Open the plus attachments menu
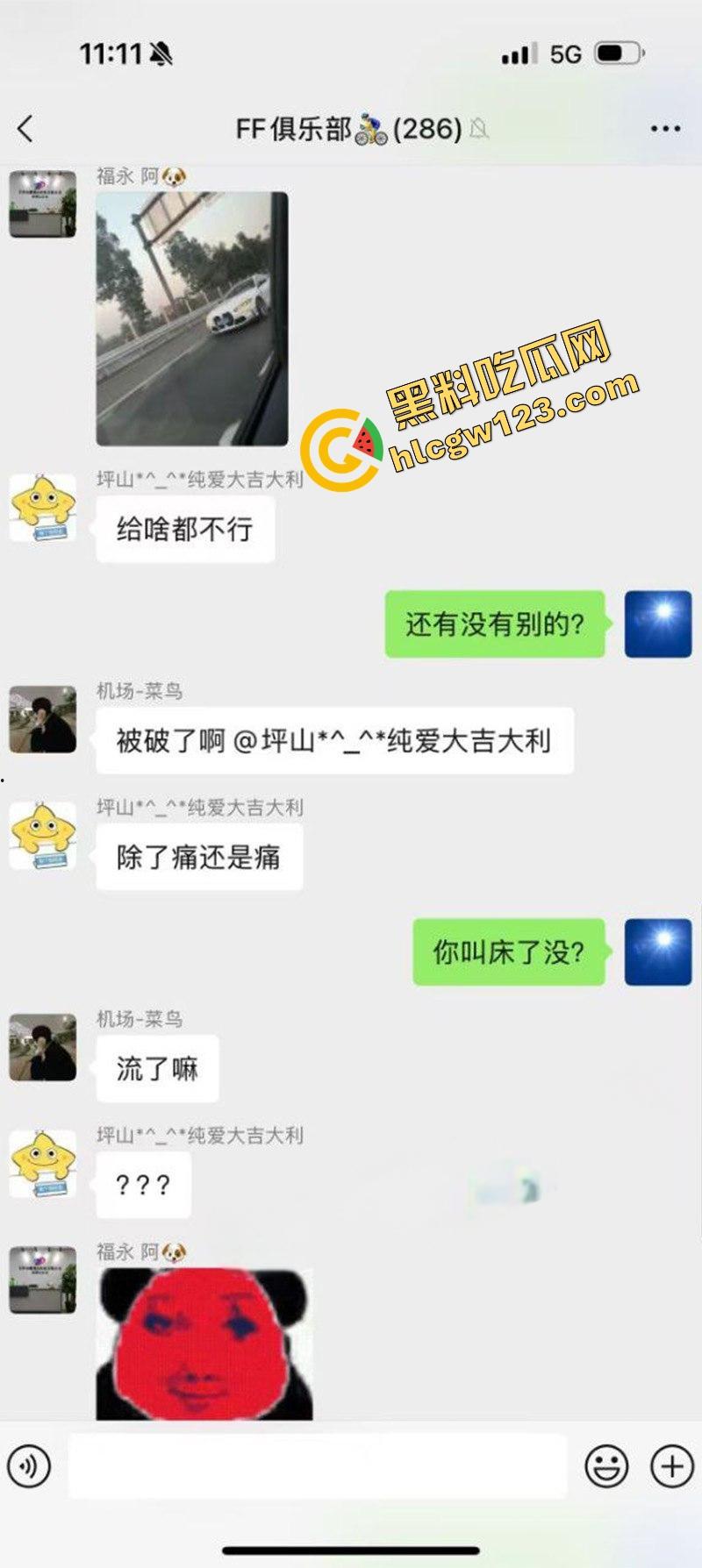Screen dimensions: 702x1568 671,1465
